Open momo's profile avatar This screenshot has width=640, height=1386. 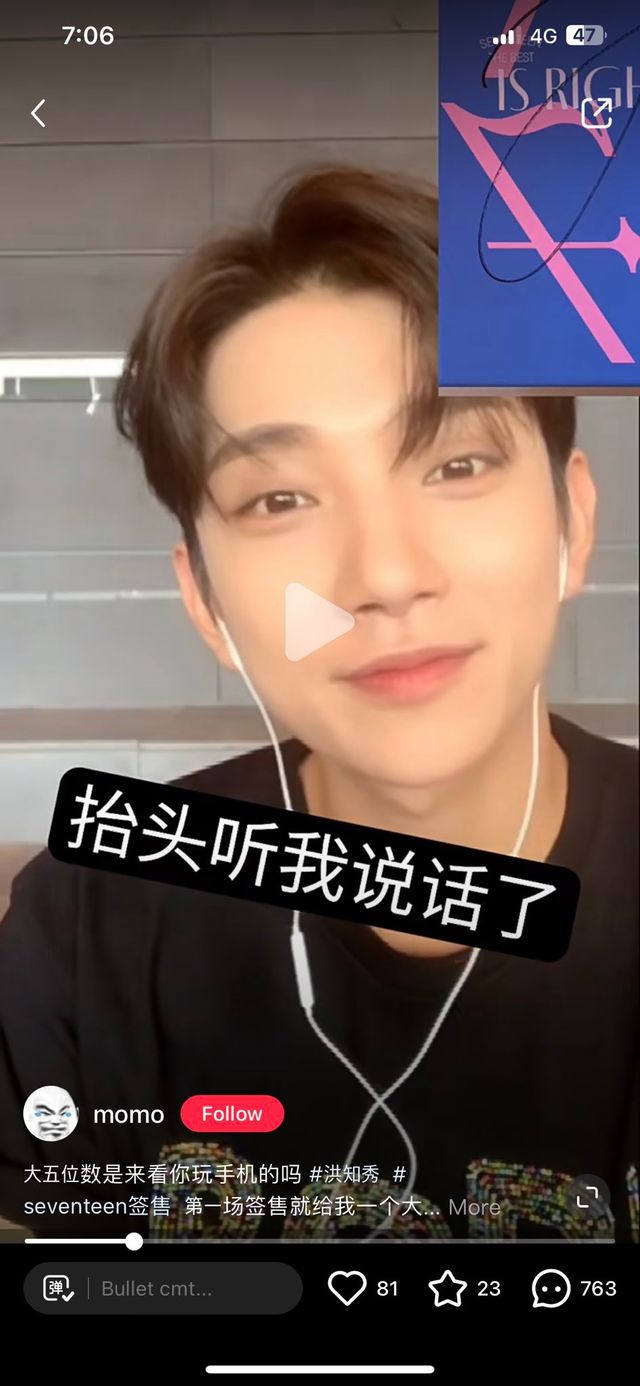coord(50,1113)
